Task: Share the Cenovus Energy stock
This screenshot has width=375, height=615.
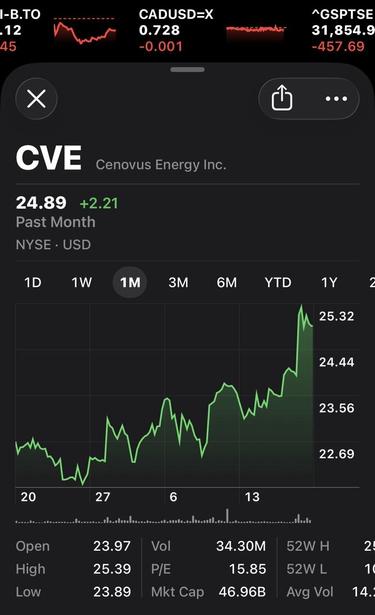Action: point(282,98)
